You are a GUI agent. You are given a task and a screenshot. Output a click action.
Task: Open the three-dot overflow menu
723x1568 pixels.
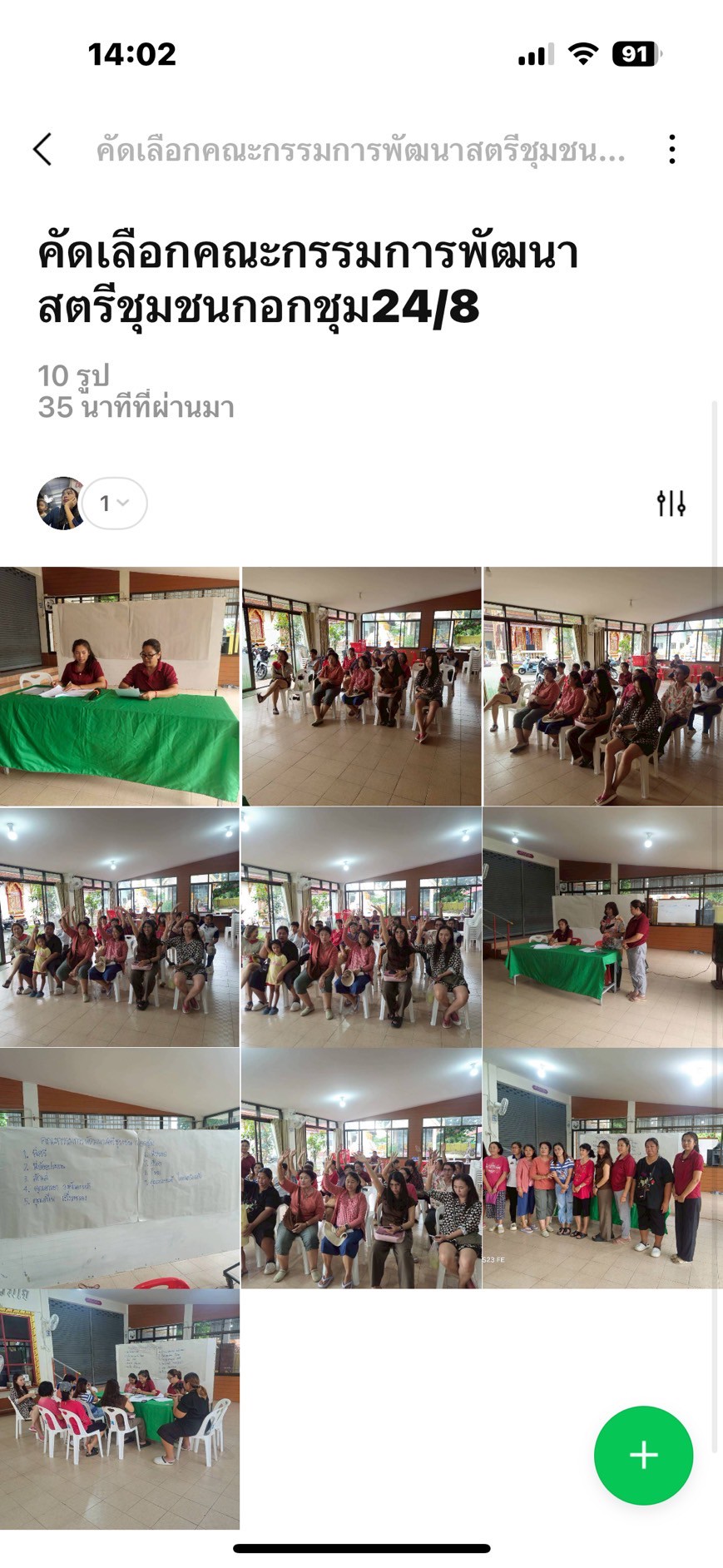(671, 150)
